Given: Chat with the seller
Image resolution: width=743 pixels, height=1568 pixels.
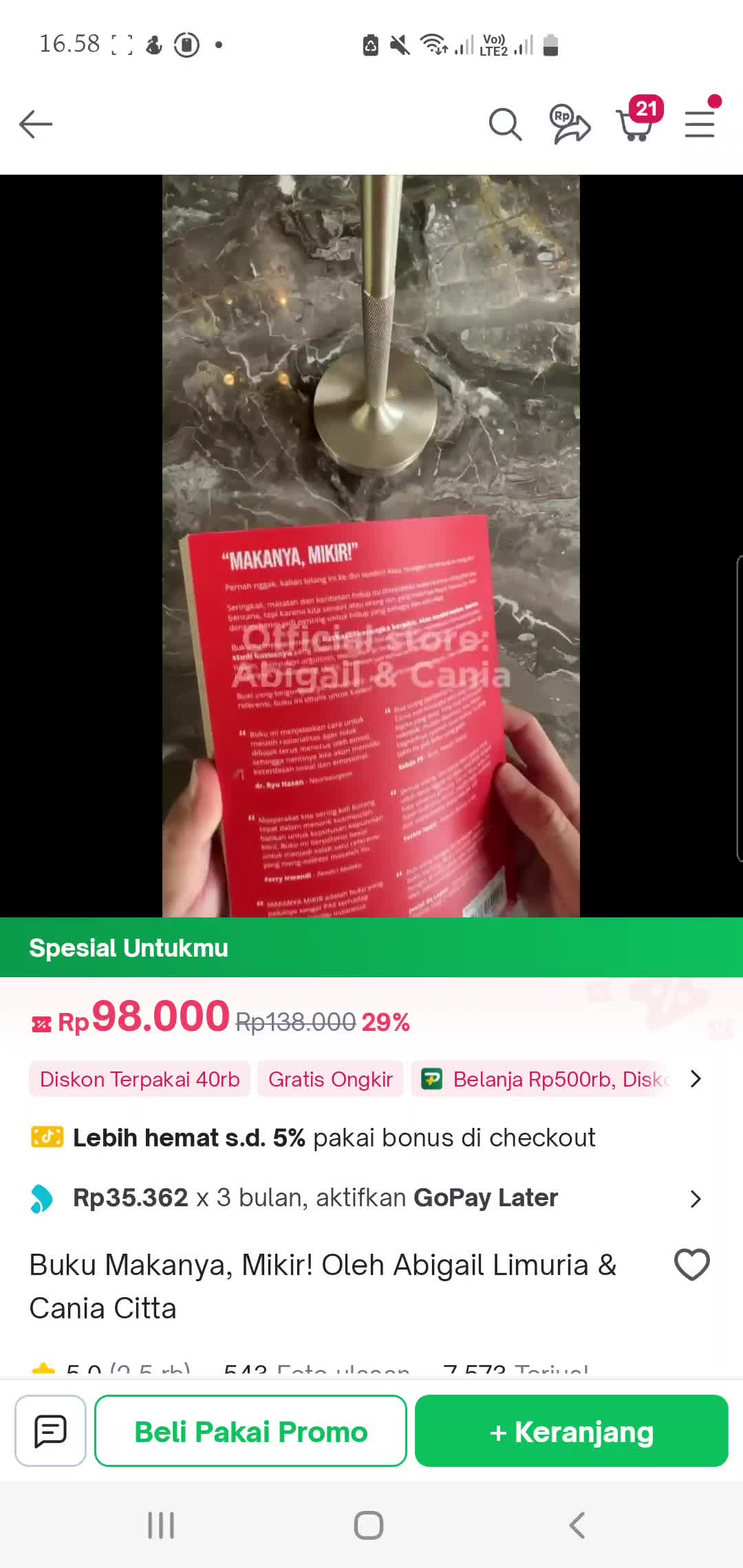Looking at the screenshot, I should click(50, 1431).
